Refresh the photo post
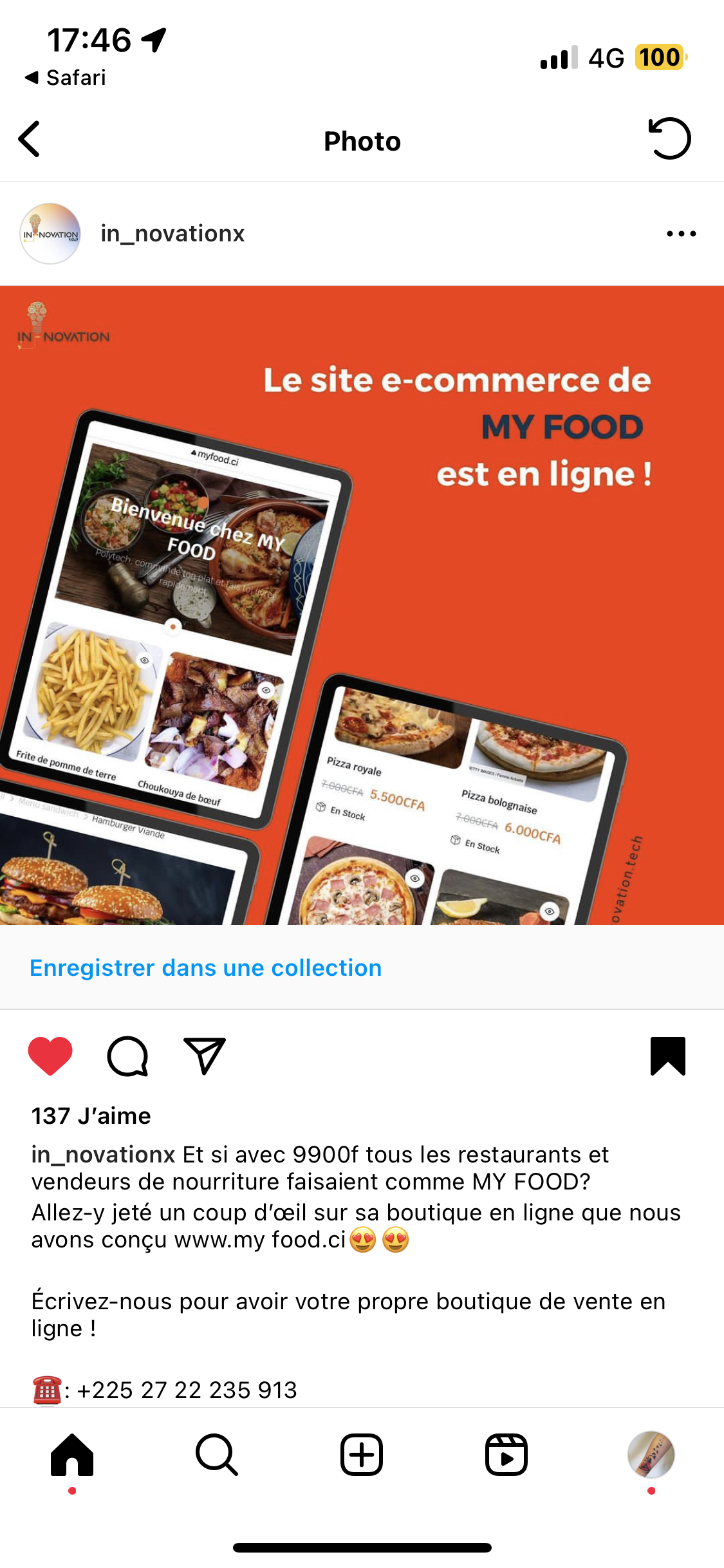The width and height of the screenshot is (724, 1568). pyautogui.click(x=669, y=139)
